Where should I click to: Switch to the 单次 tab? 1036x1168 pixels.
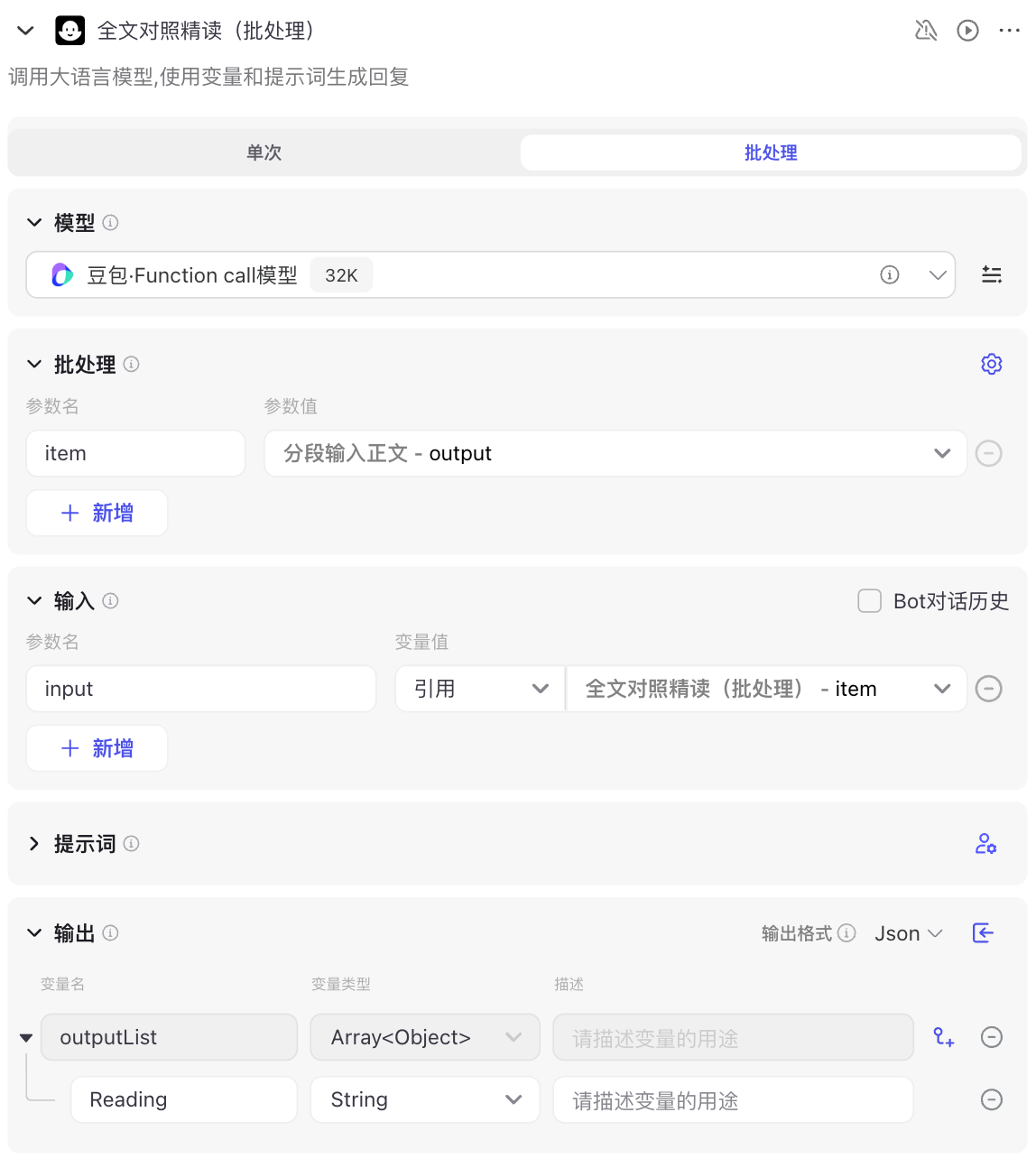coord(264,153)
